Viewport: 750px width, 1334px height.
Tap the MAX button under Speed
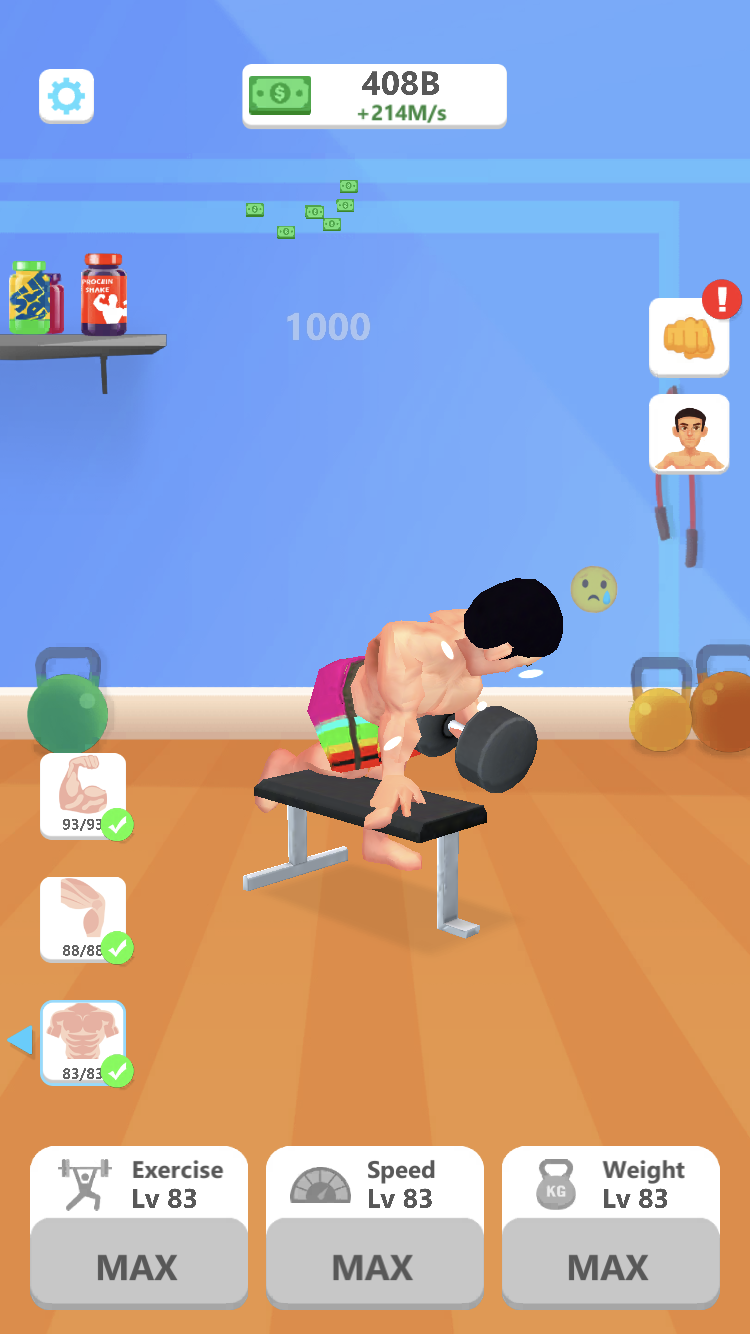pos(374,1266)
